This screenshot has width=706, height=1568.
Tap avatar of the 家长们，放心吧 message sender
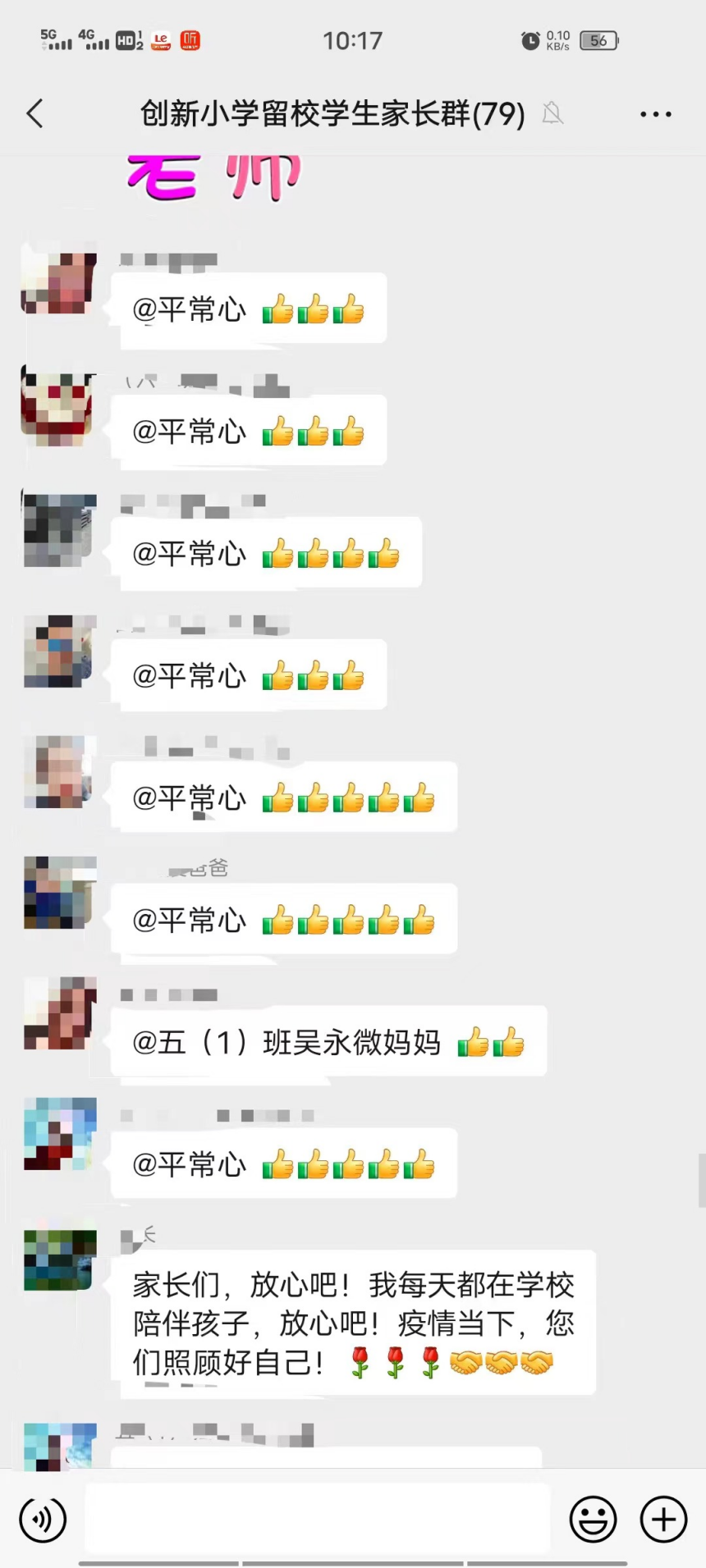(x=60, y=1259)
